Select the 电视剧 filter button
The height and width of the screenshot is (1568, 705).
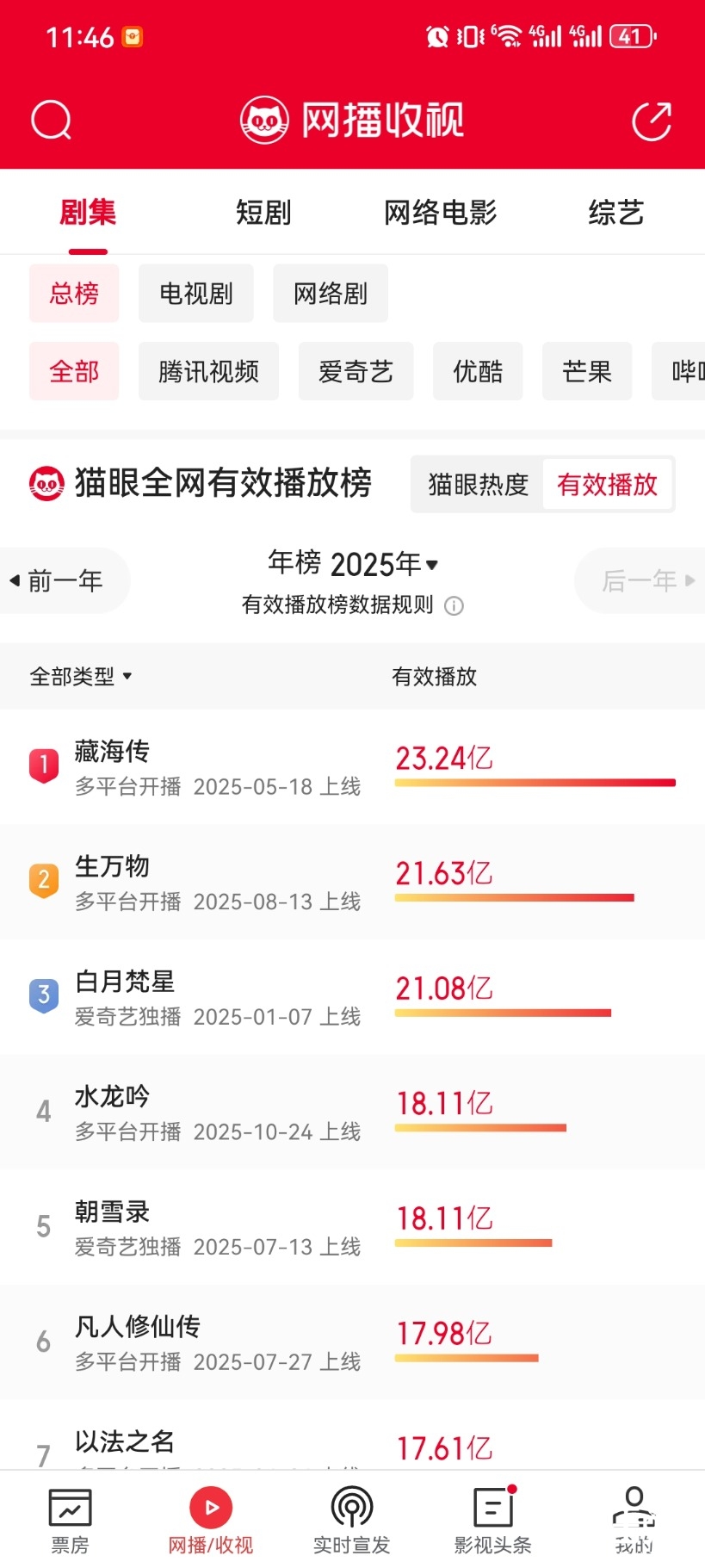point(195,293)
